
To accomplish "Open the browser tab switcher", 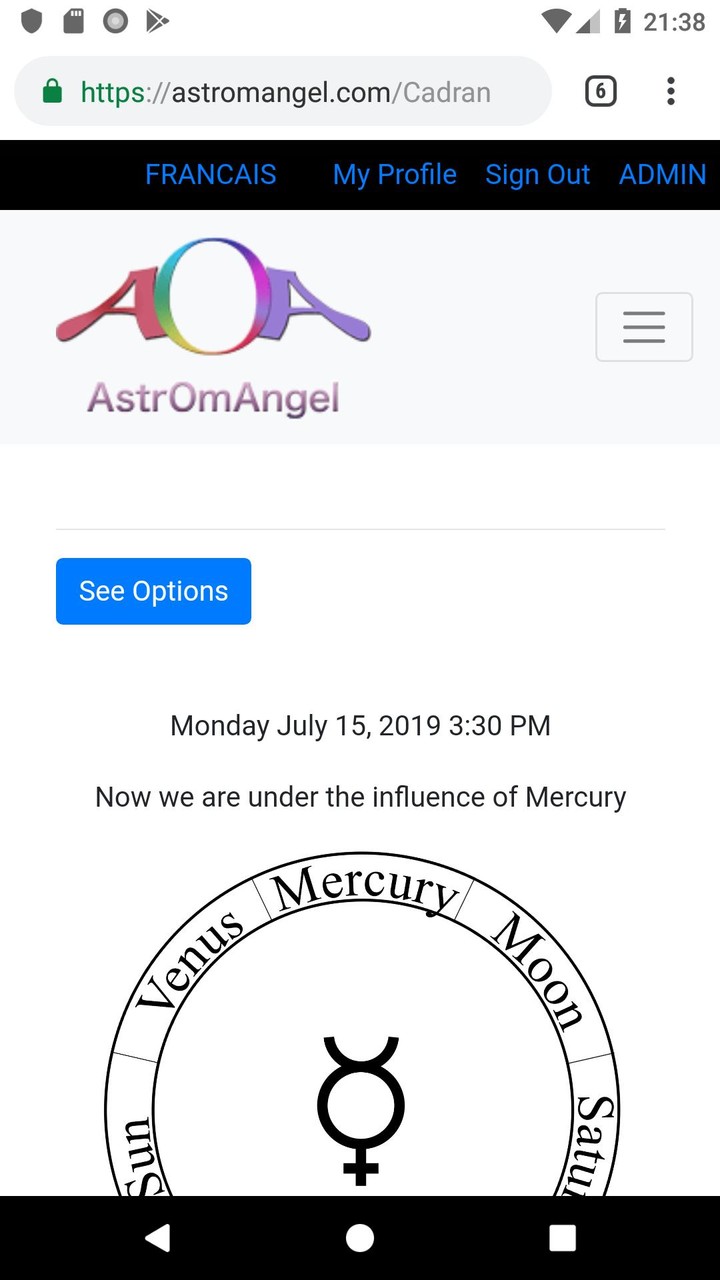I will pos(600,92).
